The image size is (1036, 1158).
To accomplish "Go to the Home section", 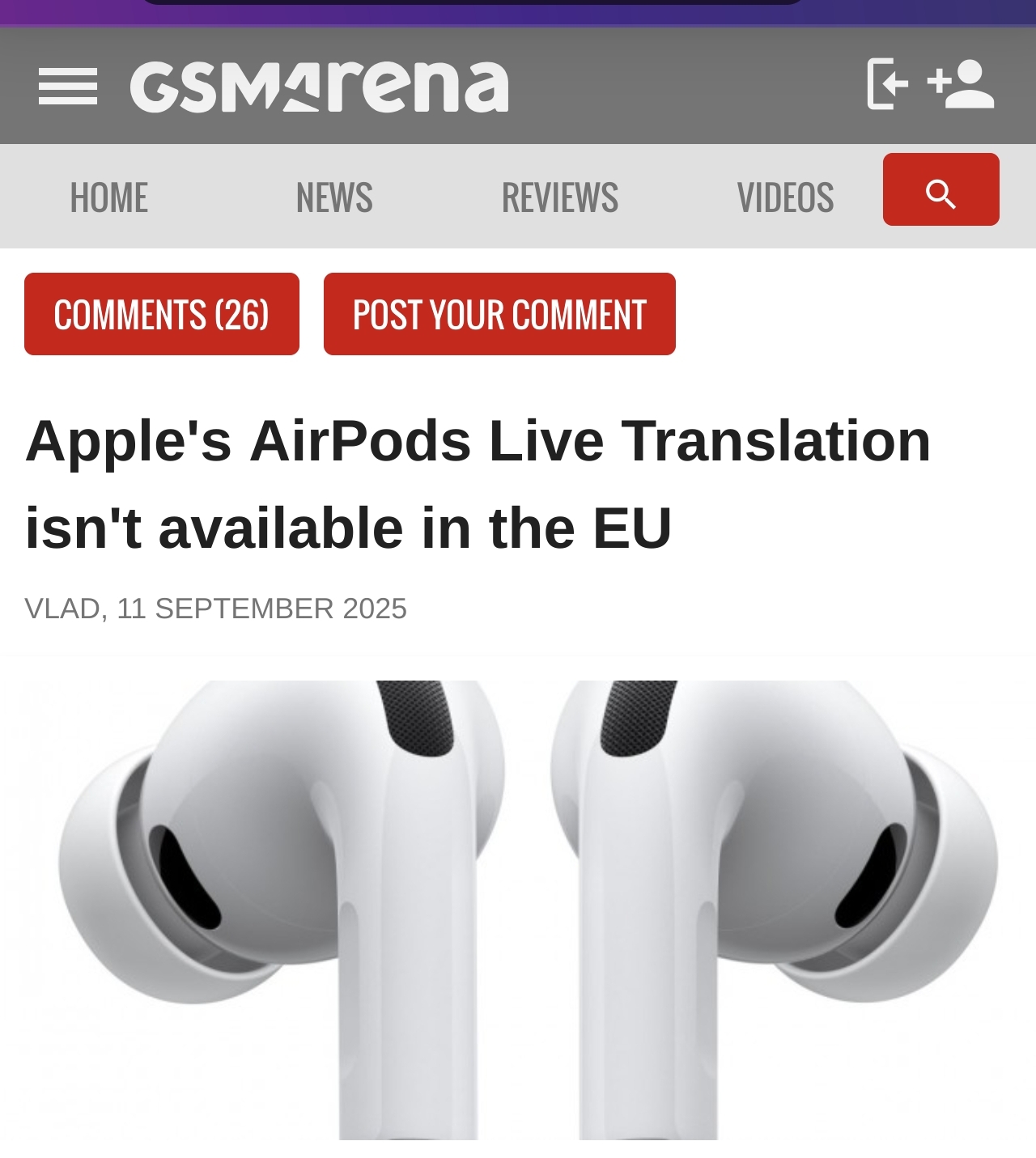I will [109, 197].
